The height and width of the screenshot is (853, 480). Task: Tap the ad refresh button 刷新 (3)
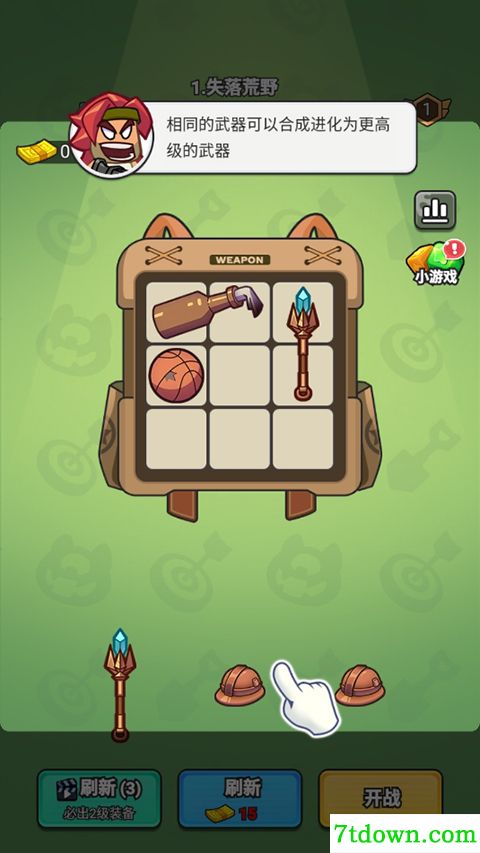point(99,798)
